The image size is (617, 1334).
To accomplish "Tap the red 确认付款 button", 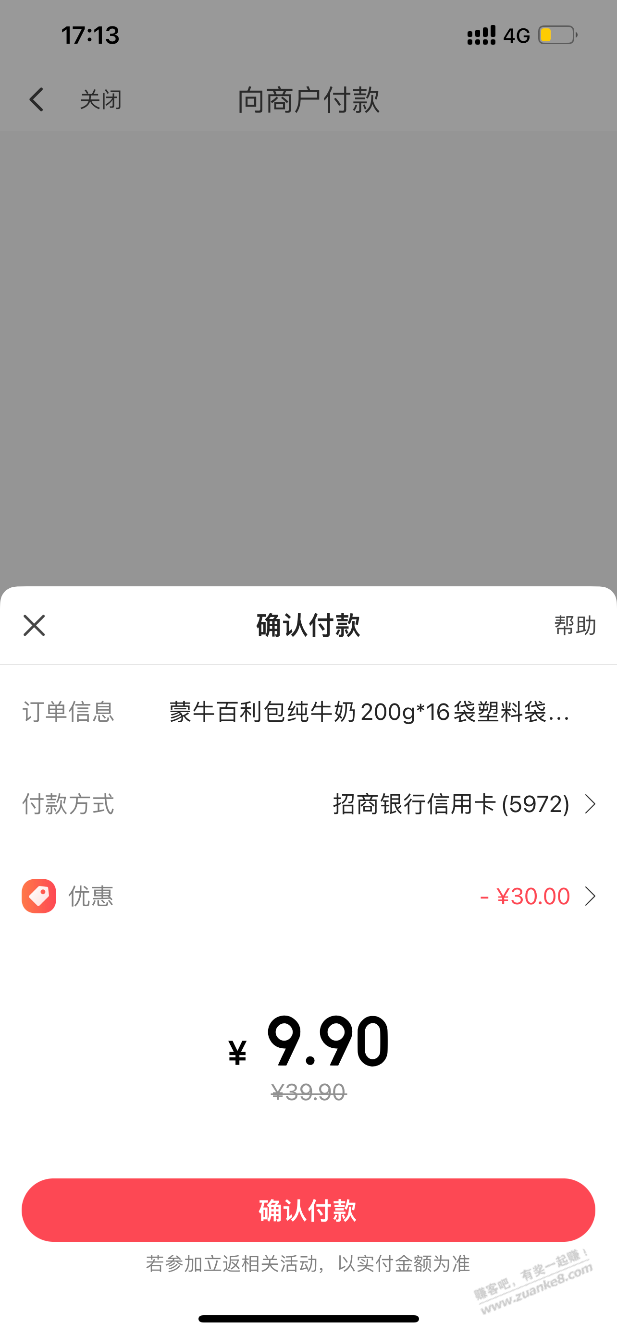I will click(308, 1210).
